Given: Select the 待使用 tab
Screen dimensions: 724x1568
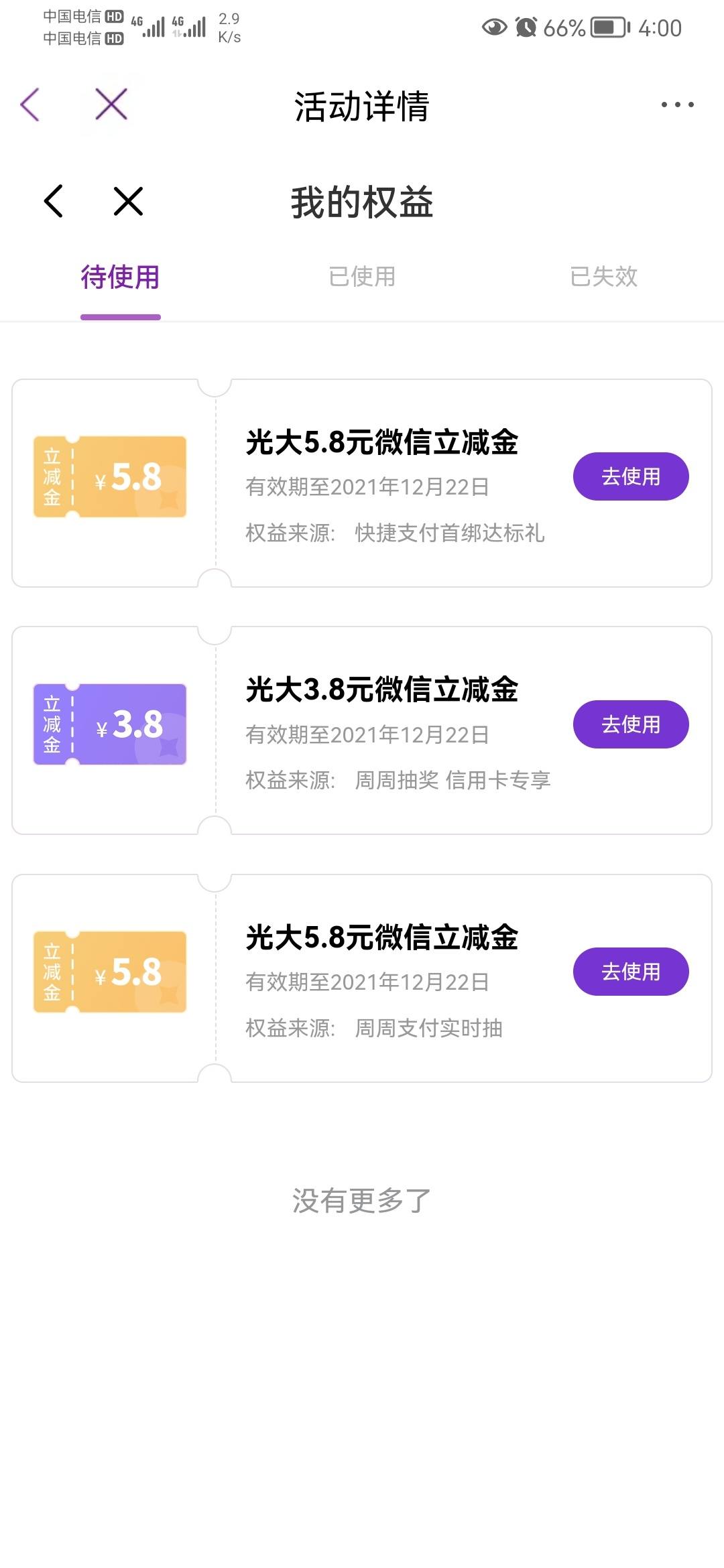Looking at the screenshot, I should (121, 277).
